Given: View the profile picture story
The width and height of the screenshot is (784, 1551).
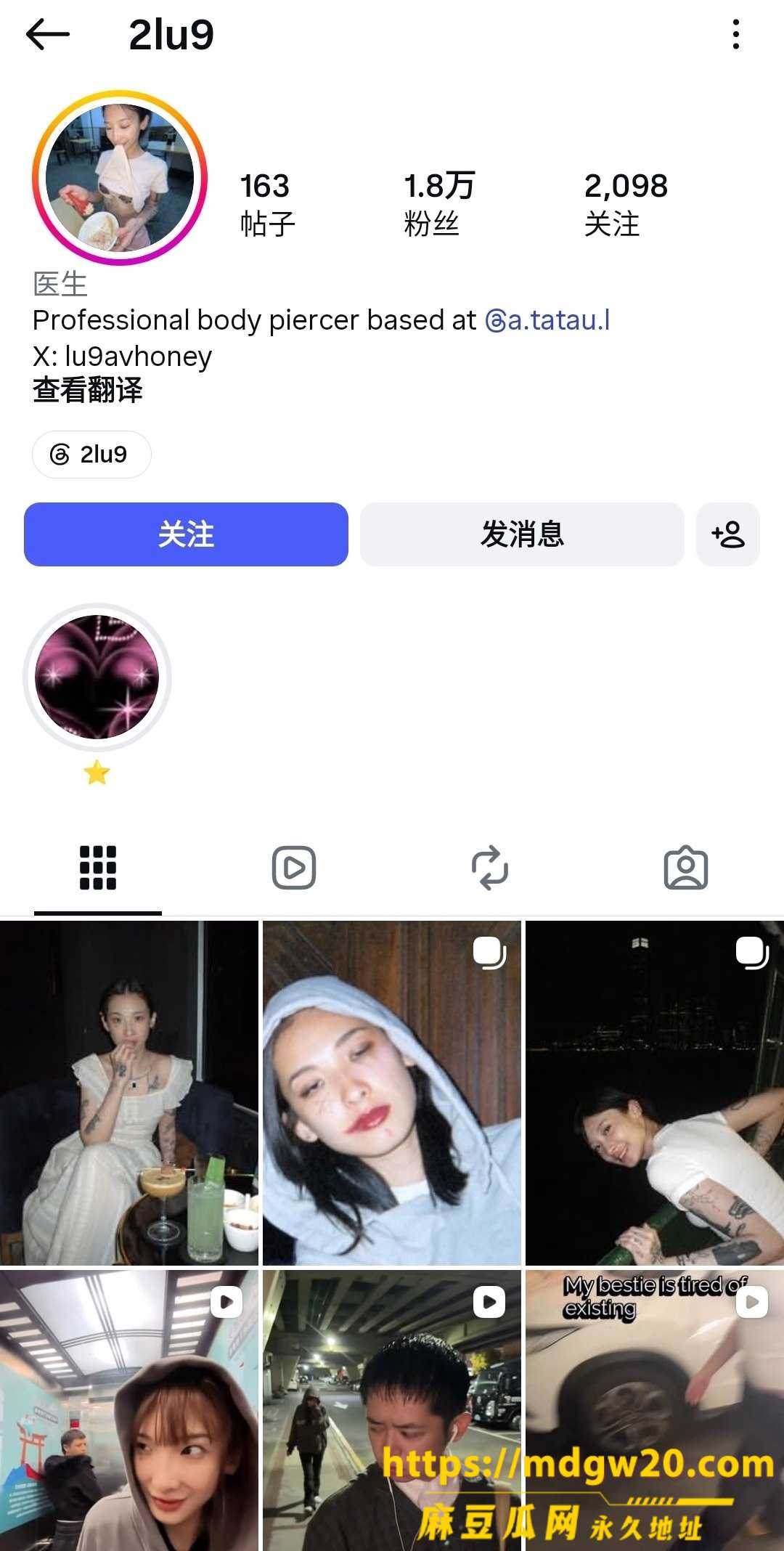Looking at the screenshot, I should click(x=120, y=178).
